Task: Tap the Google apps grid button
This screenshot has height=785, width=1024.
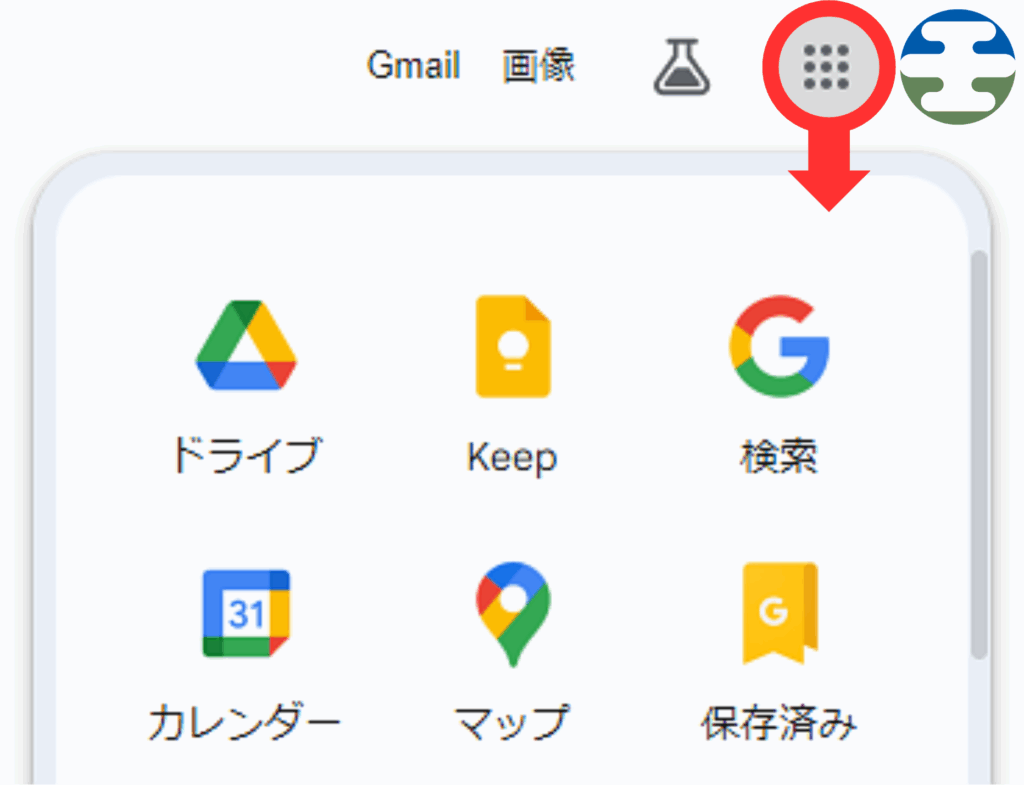Action: pyautogui.click(x=827, y=67)
